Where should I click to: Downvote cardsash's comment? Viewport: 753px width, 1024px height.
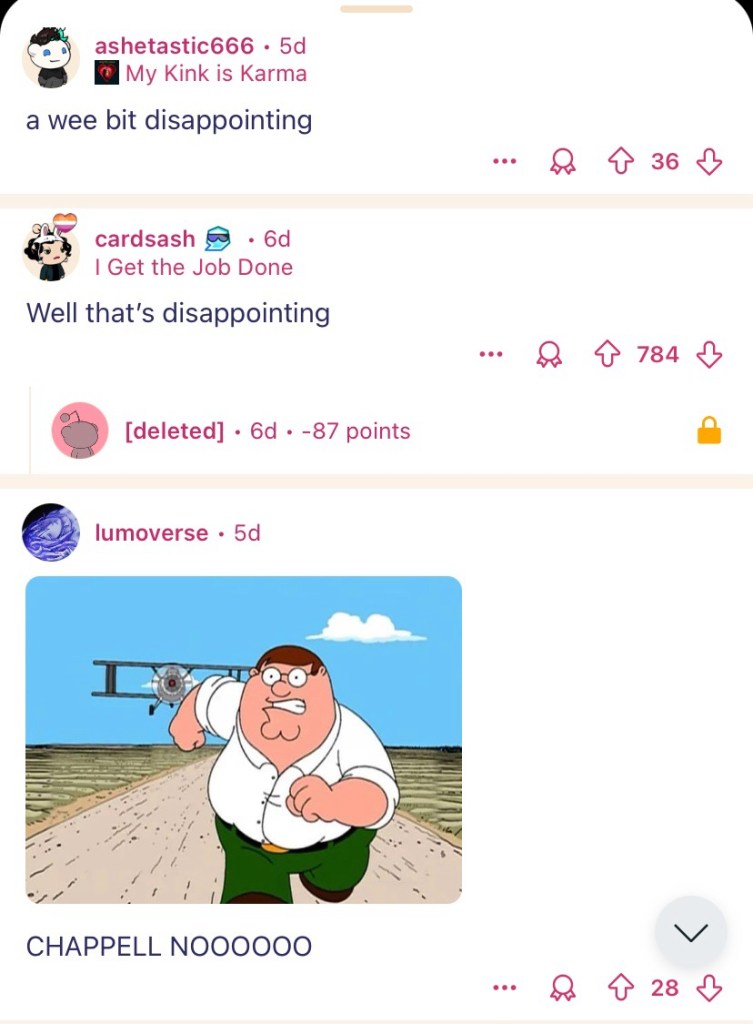click(x=709, y=355)
